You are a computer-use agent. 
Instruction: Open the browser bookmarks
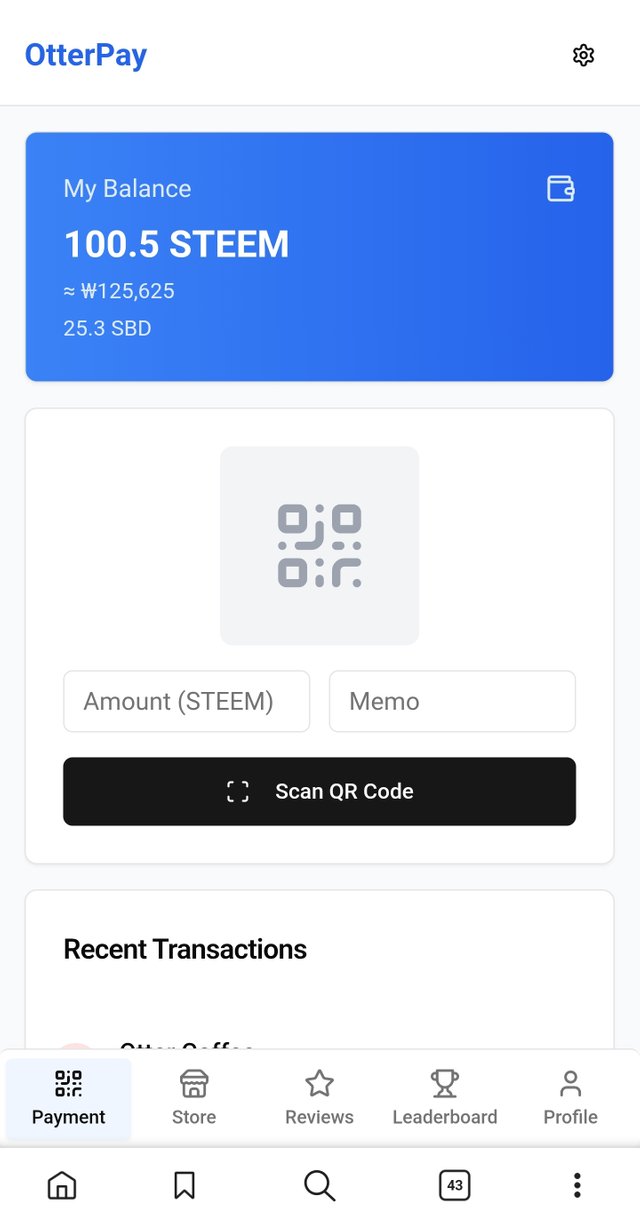(184, 1186)
